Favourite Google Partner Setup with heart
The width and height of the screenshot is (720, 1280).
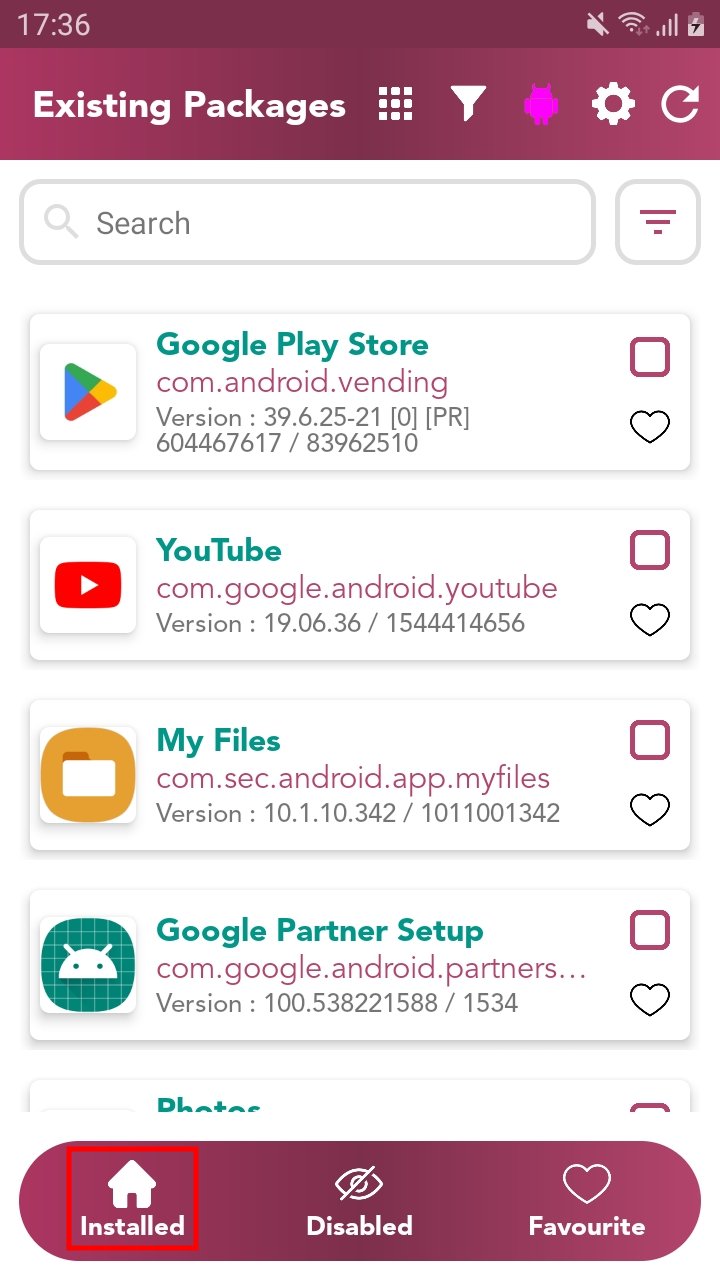click(650, 1000)
